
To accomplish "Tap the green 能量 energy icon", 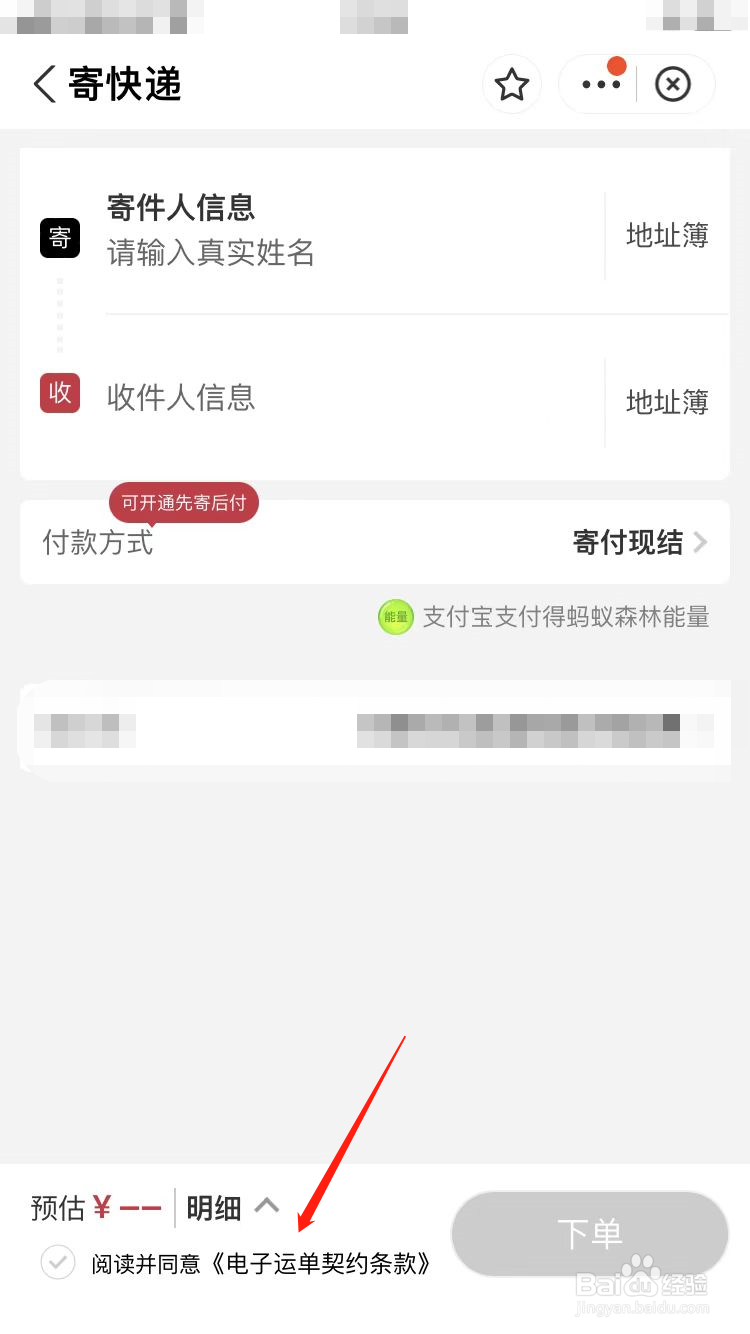I will click(x=395, y=617).
